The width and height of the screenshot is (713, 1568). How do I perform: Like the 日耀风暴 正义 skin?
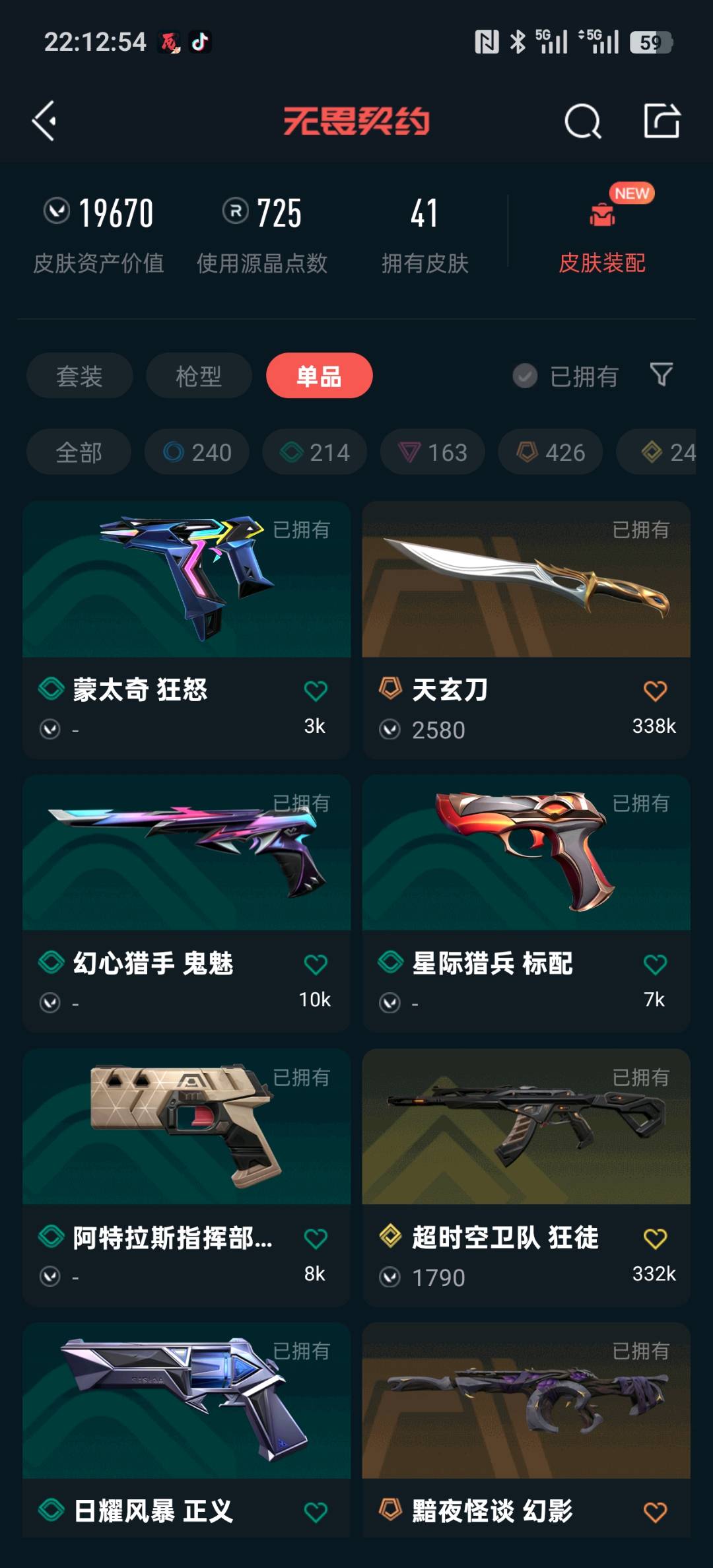pyautogui.click(x=316, y=1512)
